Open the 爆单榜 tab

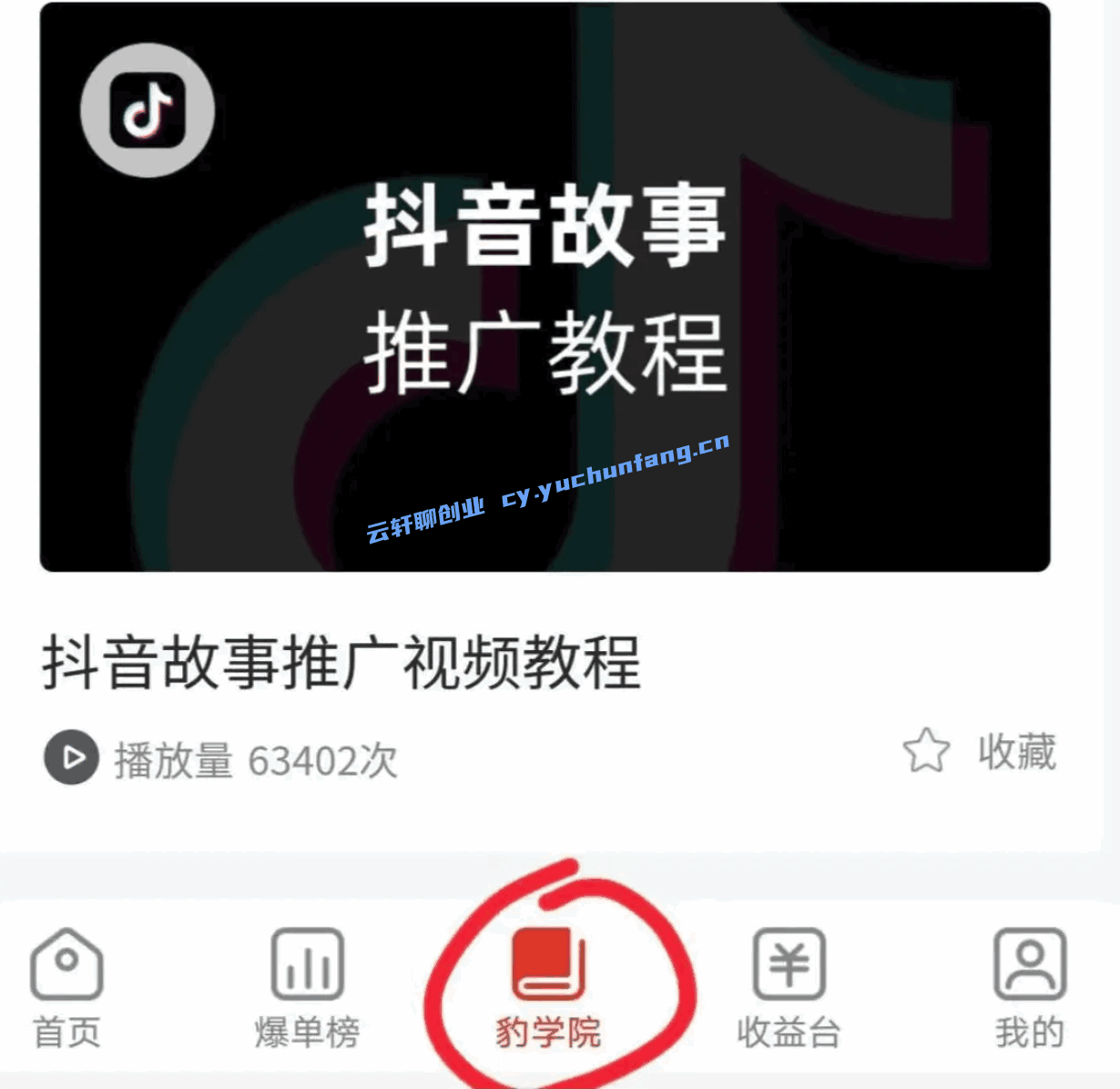307,988
